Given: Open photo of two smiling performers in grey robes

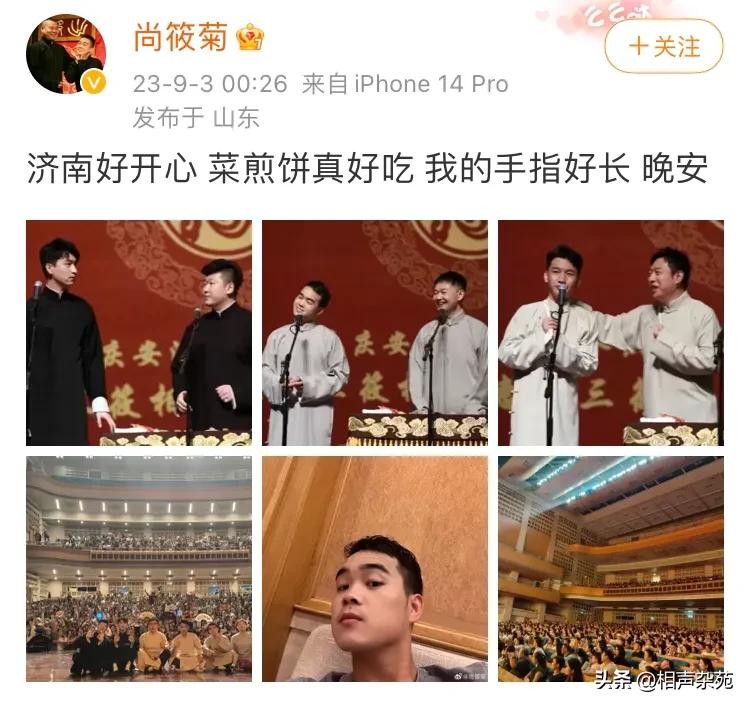Looking at the screenshot, I should click(375, 332).
